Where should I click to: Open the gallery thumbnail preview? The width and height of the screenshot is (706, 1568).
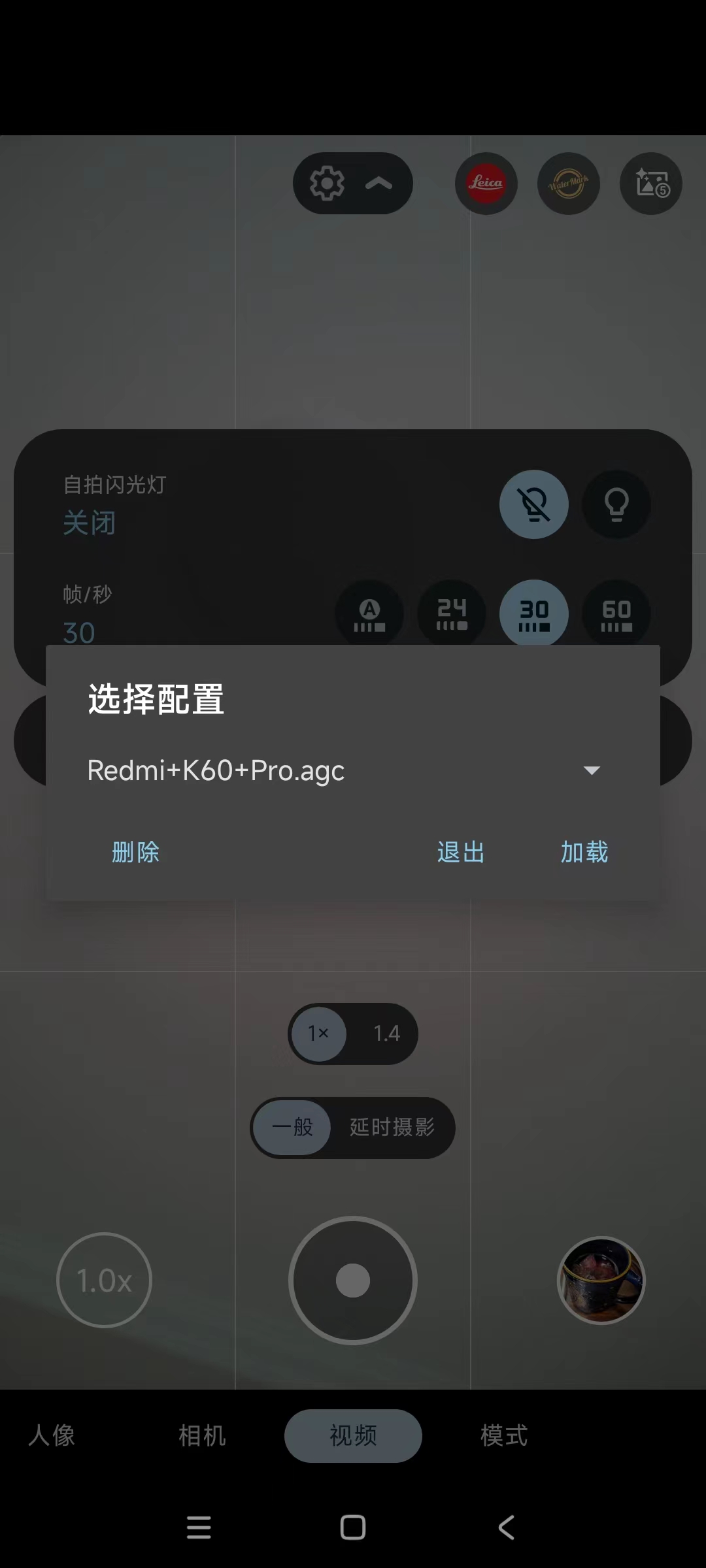coord(601,1281)
